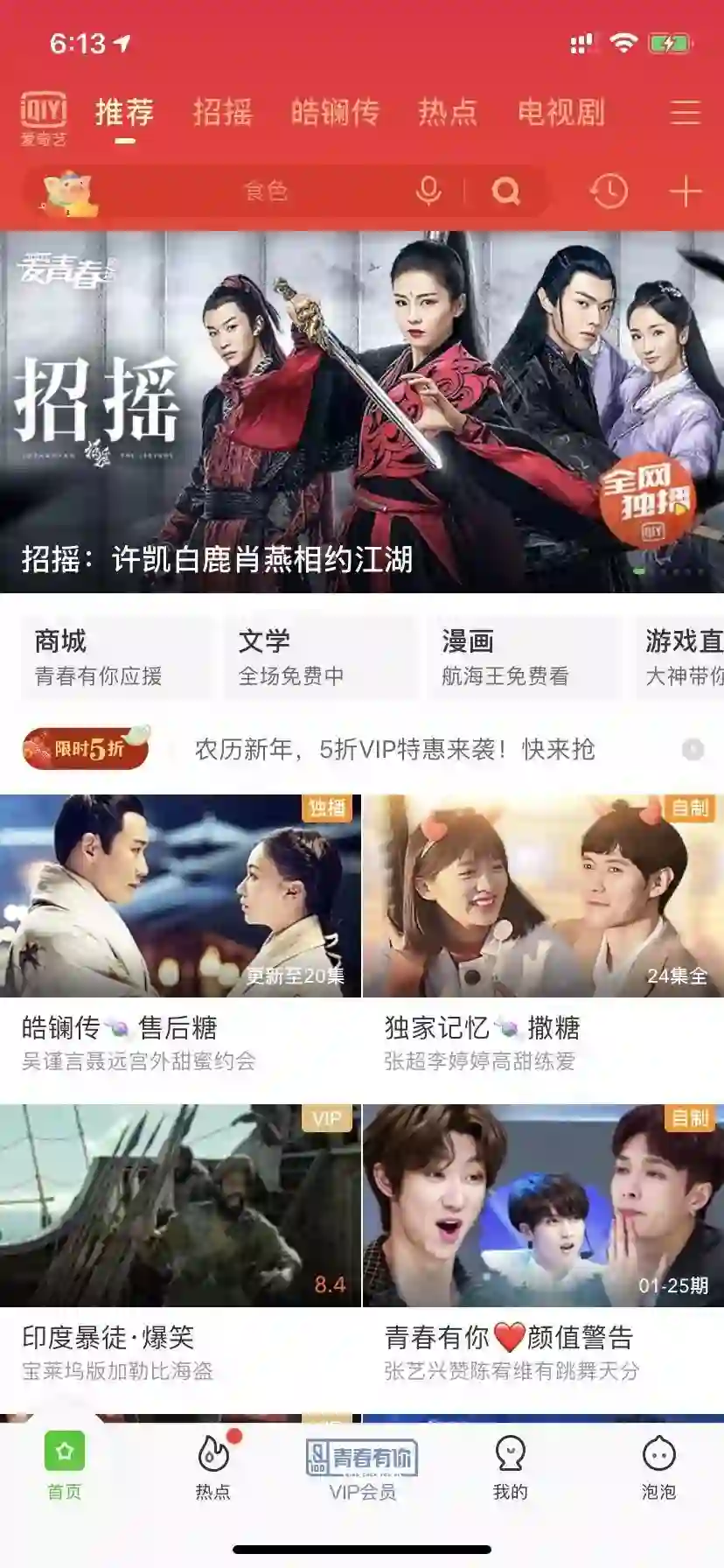The width and height of the screenshot is (724, 1568).
Task: Open the 商城 shortcut card
Action: pos(116,657)
